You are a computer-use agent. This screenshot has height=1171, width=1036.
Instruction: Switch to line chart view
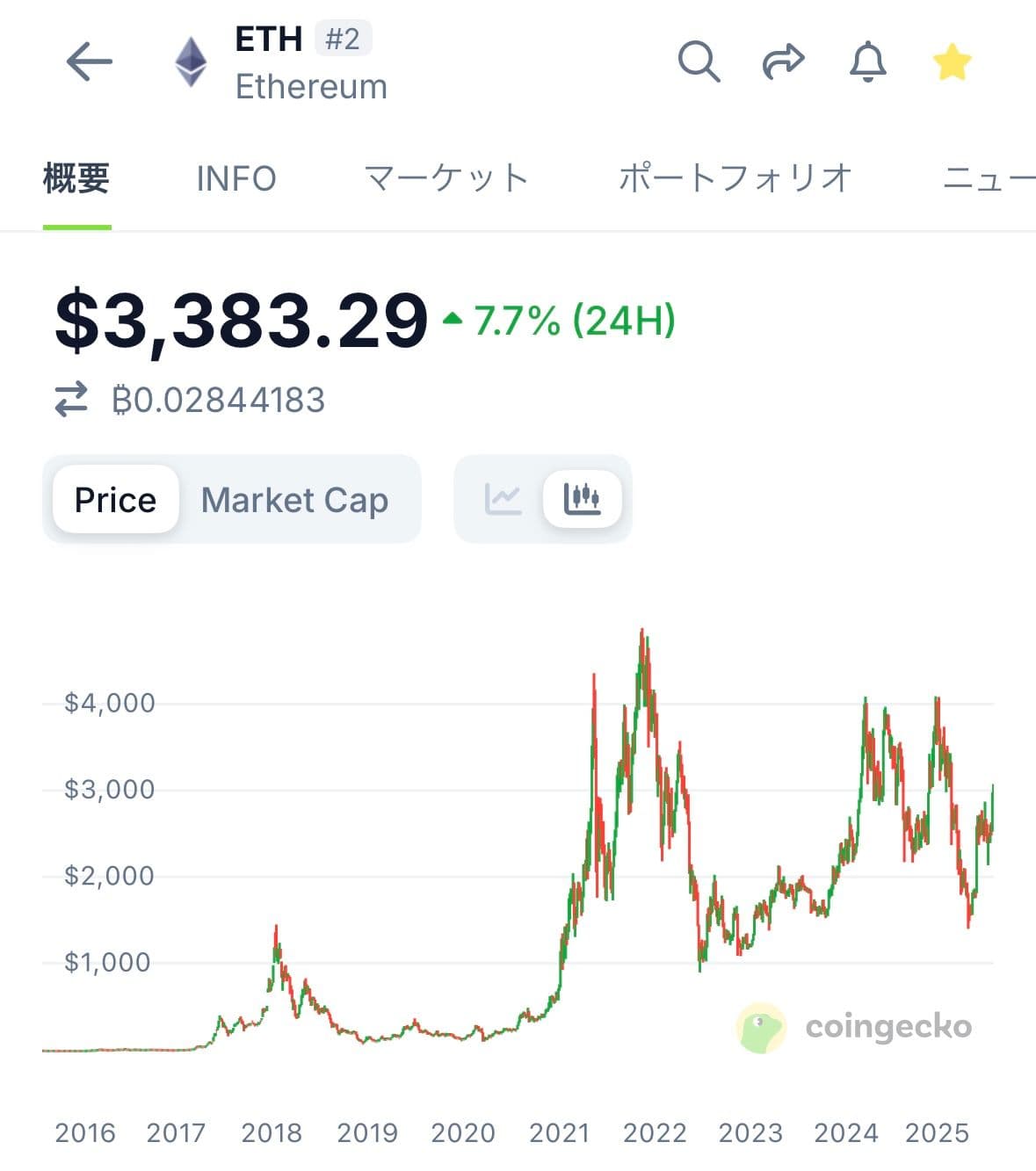click(503, 499)
